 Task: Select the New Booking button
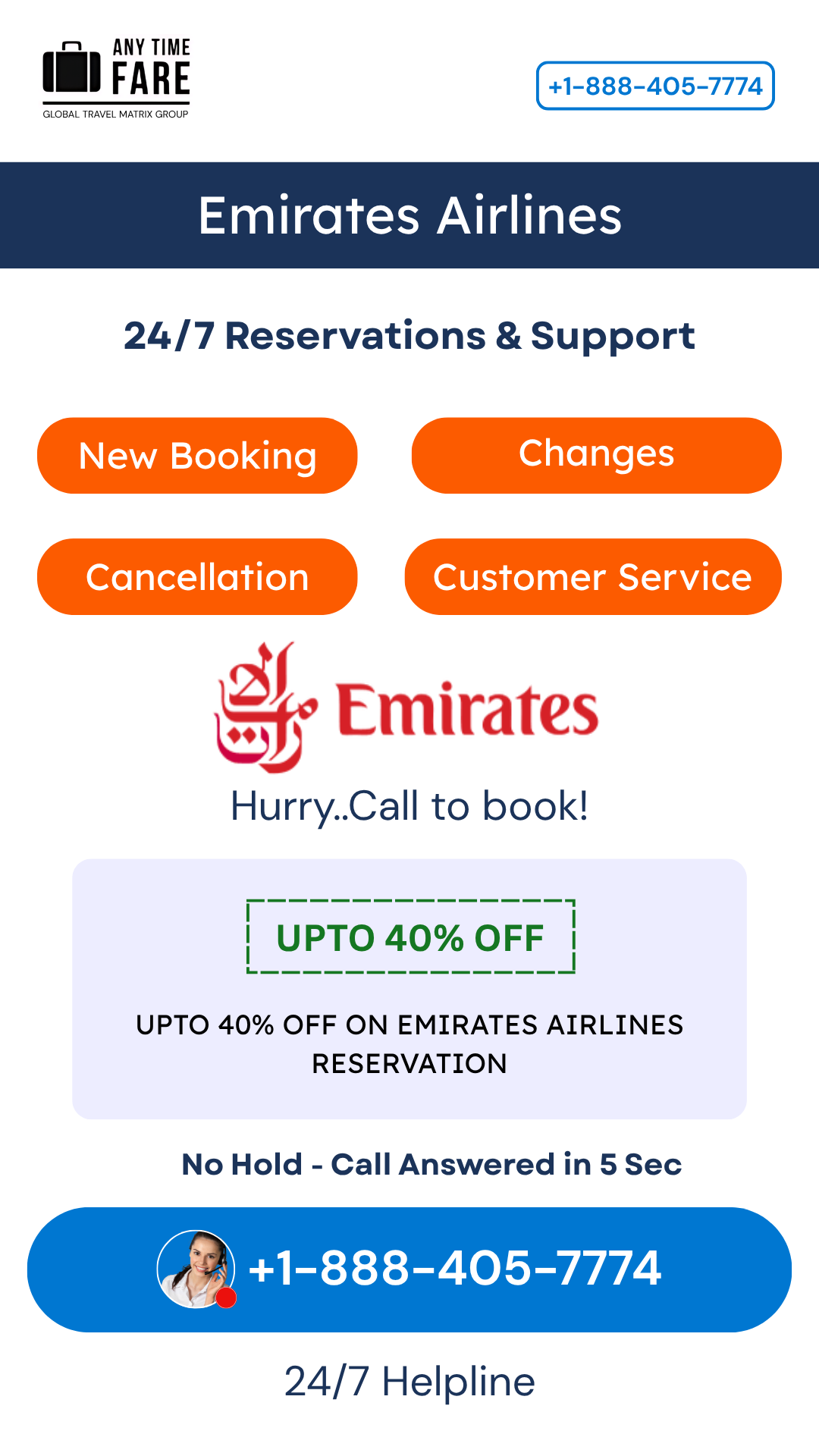[x=197, y=456]
